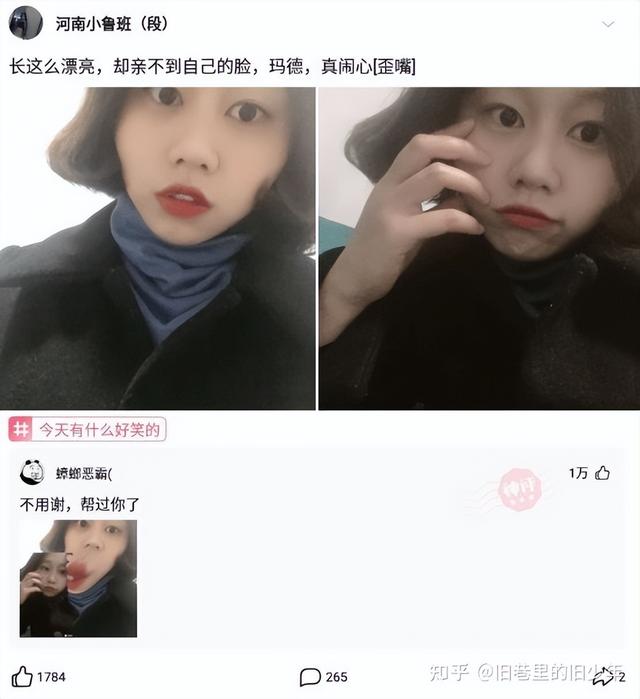Open the second photo with hand on cheek
The height and width of the screenshot is (699, 640).
(x=479, y=248)
